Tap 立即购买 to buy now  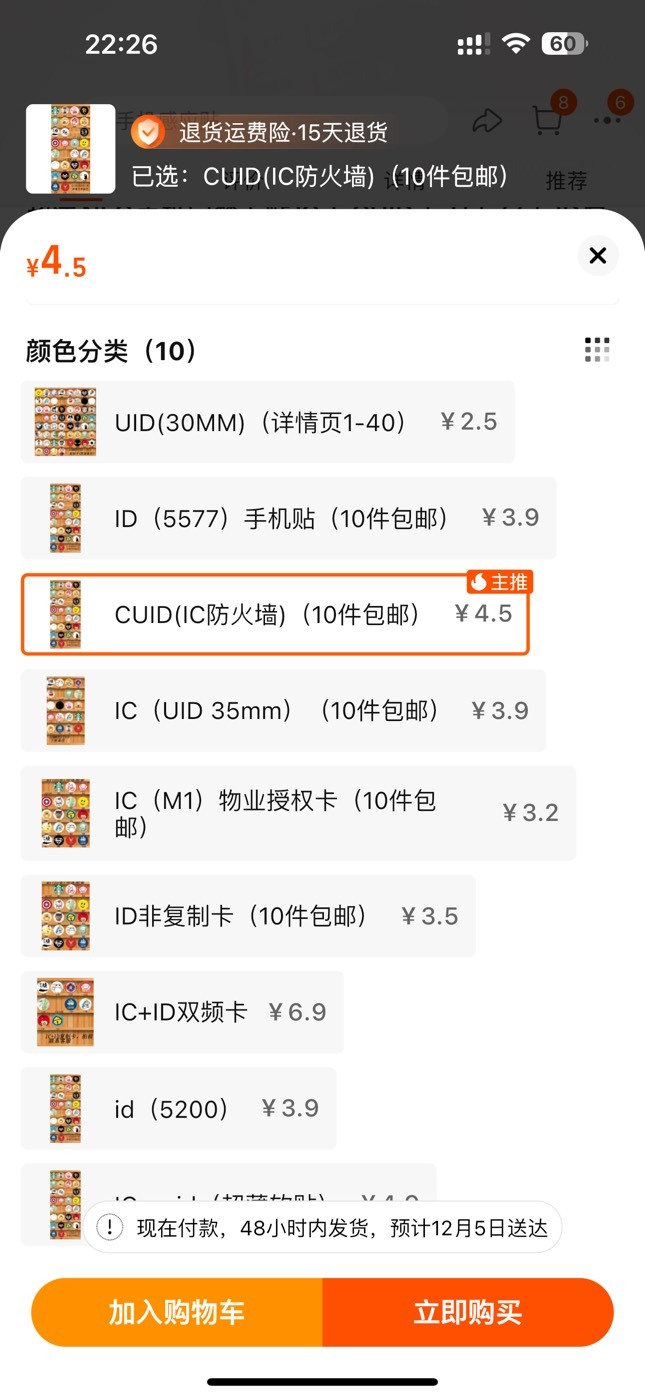[x=468, y=1312]
